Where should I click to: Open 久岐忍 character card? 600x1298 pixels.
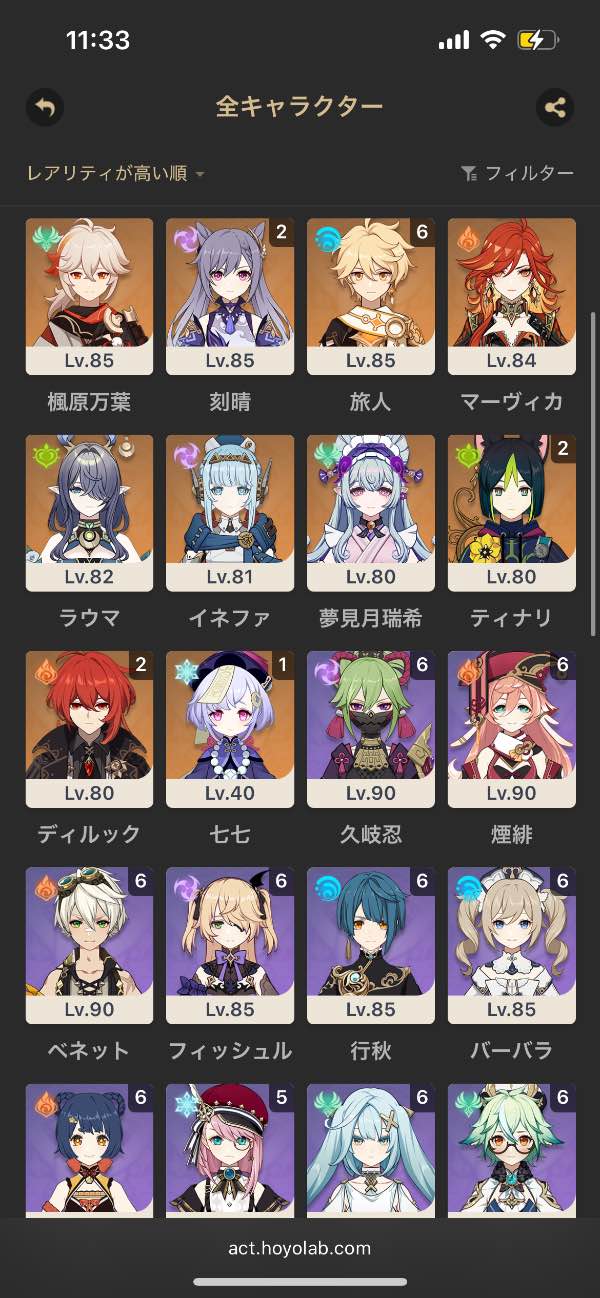[371, 728]
